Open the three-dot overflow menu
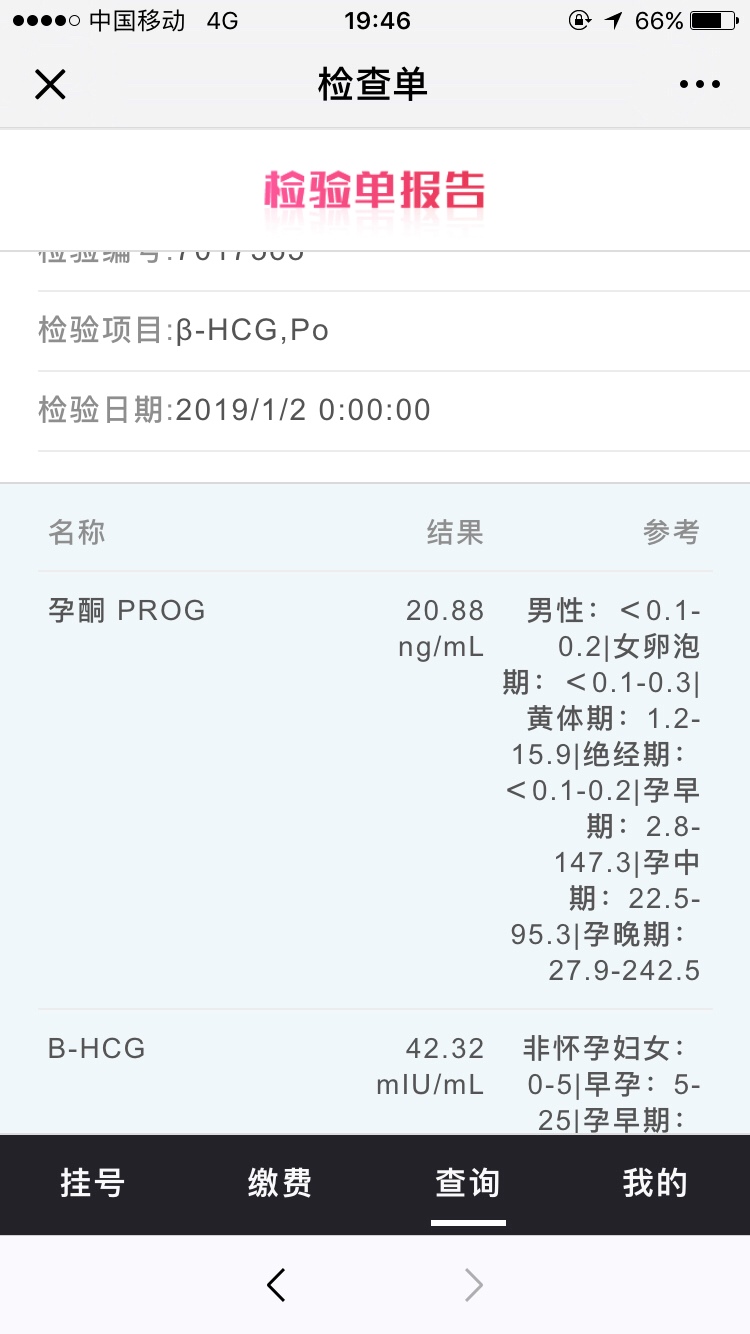The width and height of the screenshot is (750, 1334). pyautogui.click(x=699, y=85)
